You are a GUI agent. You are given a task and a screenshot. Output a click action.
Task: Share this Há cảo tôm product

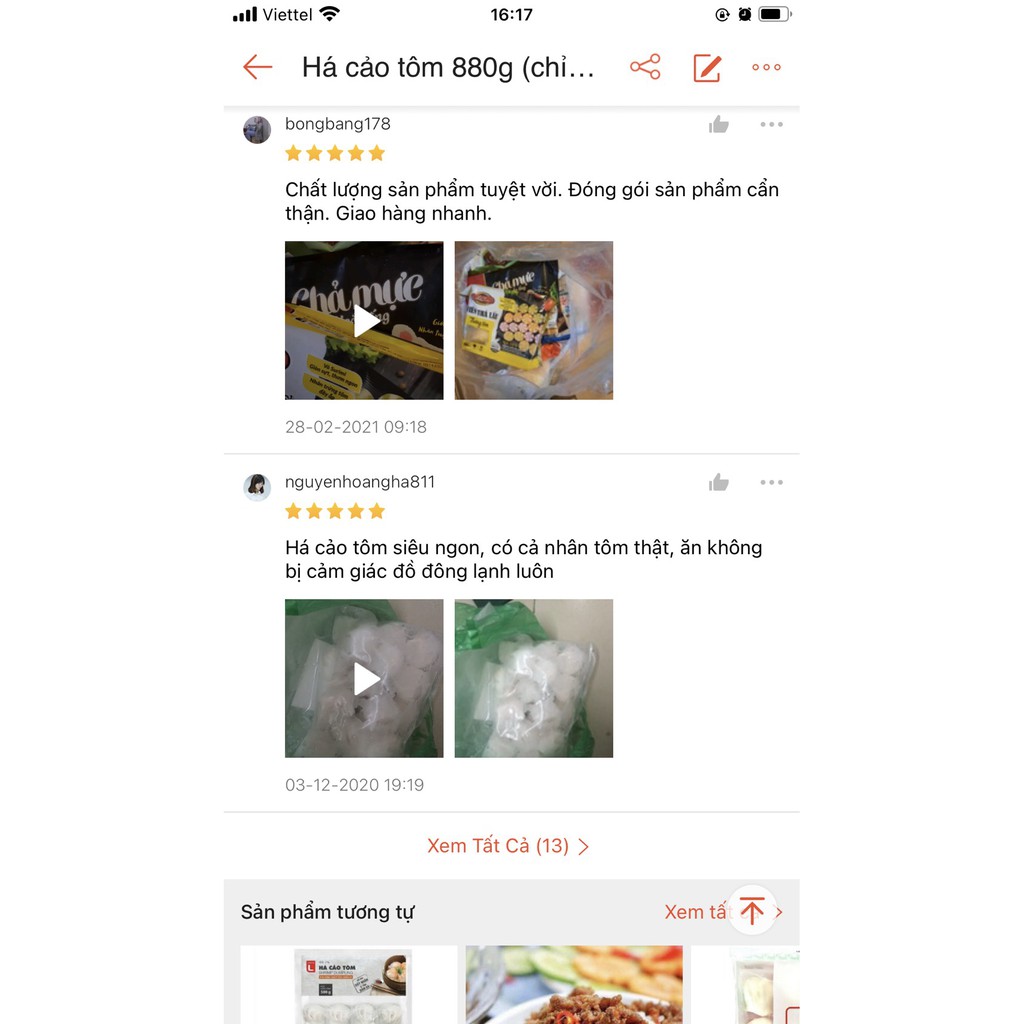(x=645, y=67)
